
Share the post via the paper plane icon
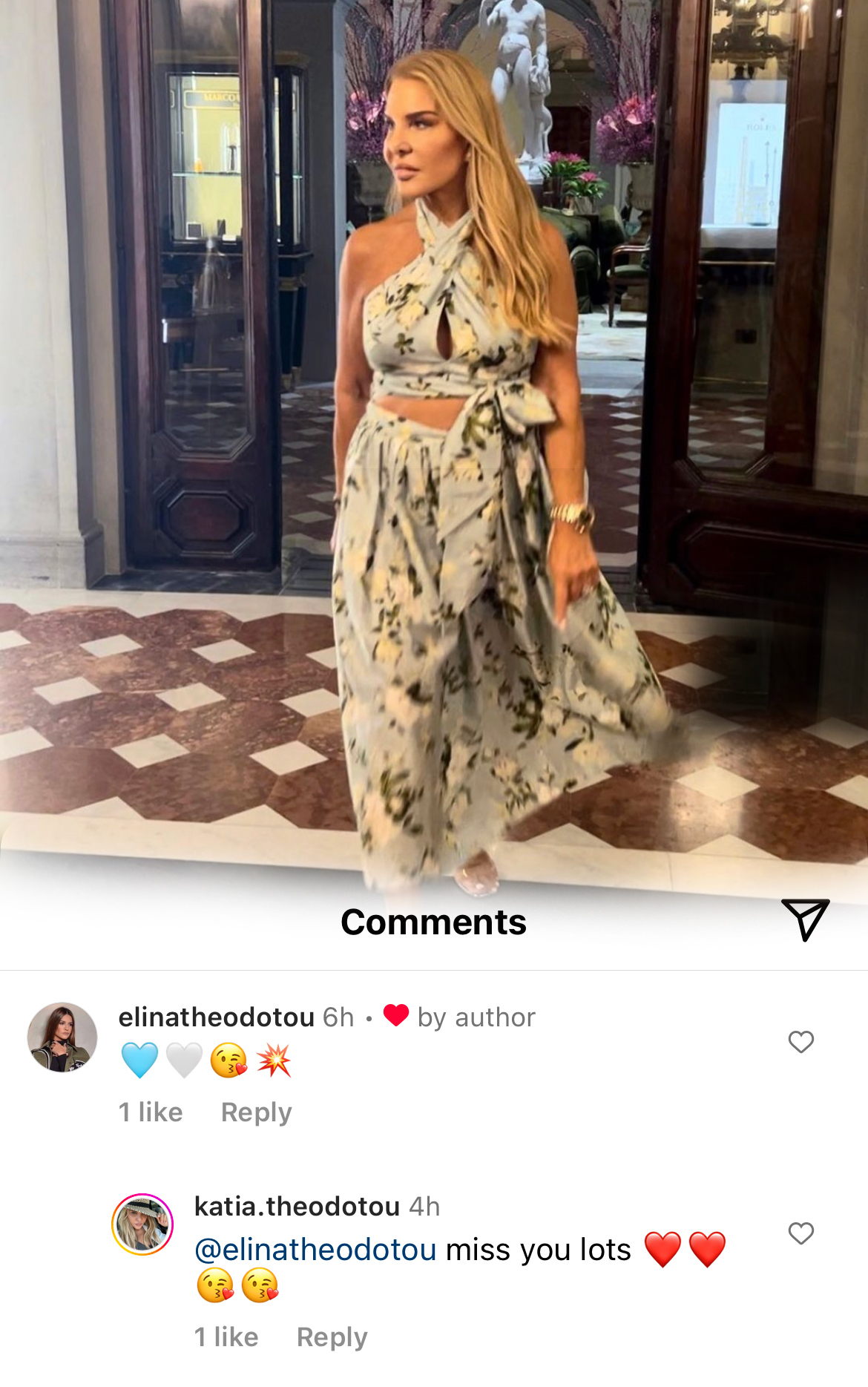click(x=805, y=919)
